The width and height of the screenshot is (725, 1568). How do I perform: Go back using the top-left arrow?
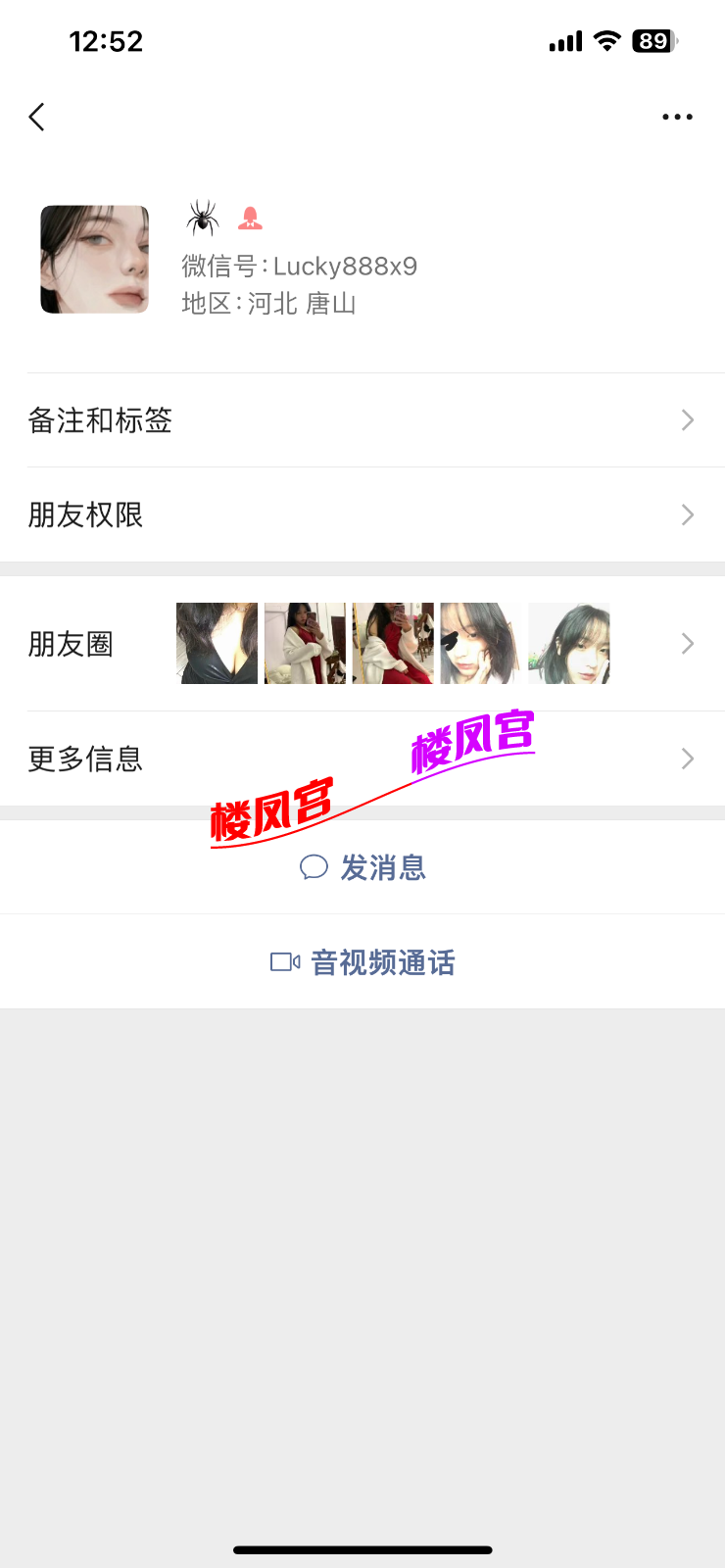tap(37, 118)
